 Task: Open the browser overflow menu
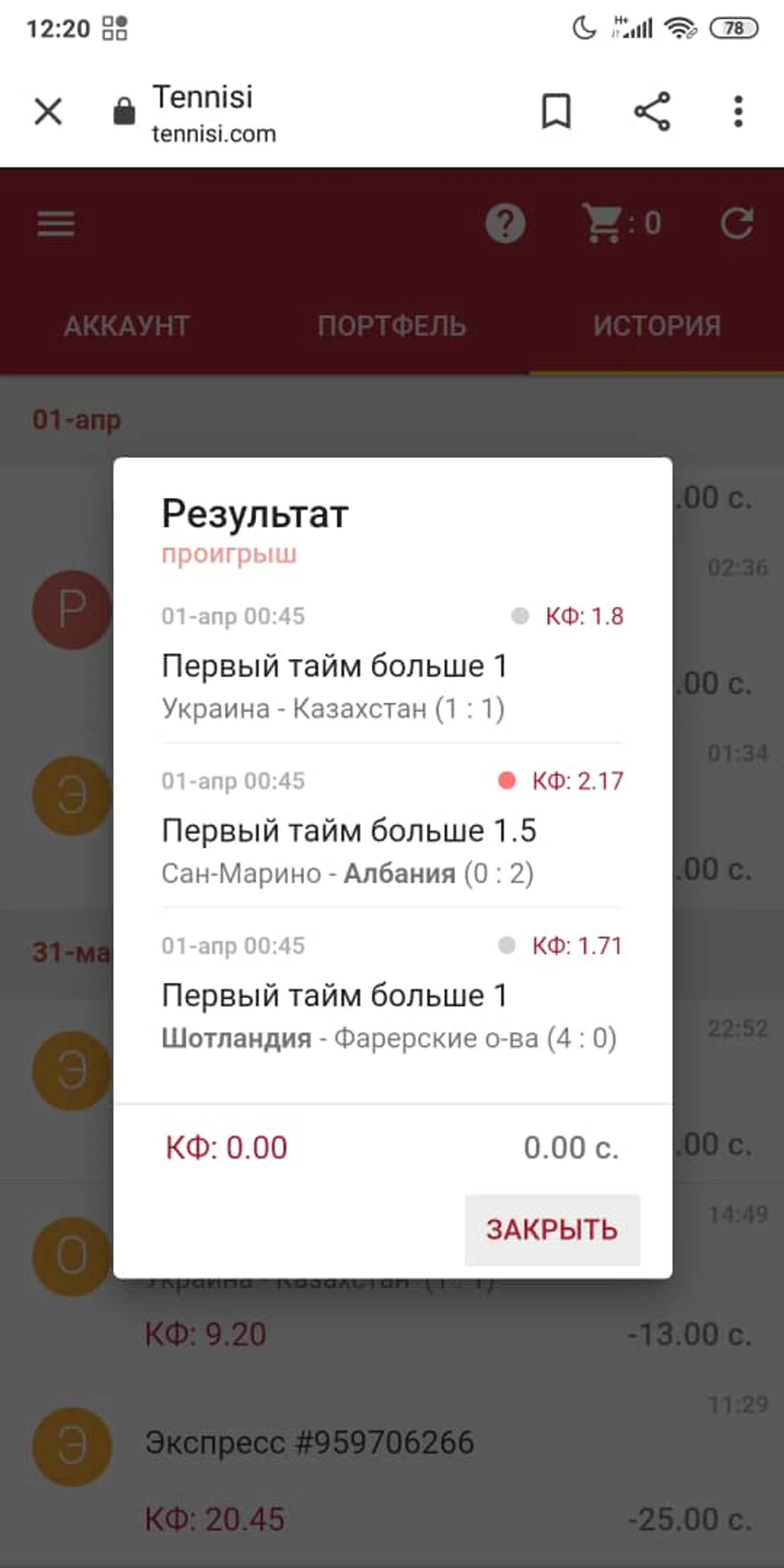[738, 112]
